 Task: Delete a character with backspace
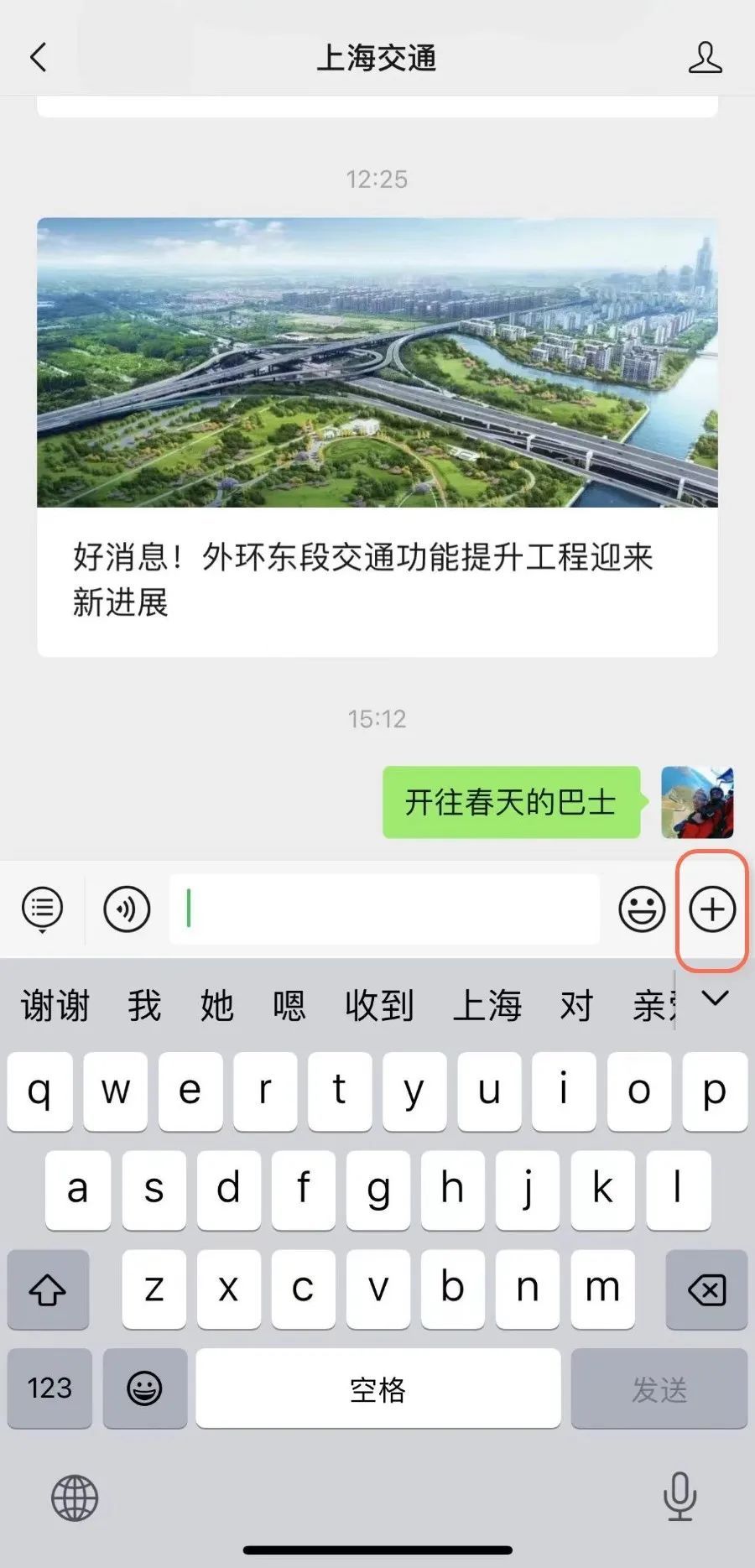click(706, 1289)
